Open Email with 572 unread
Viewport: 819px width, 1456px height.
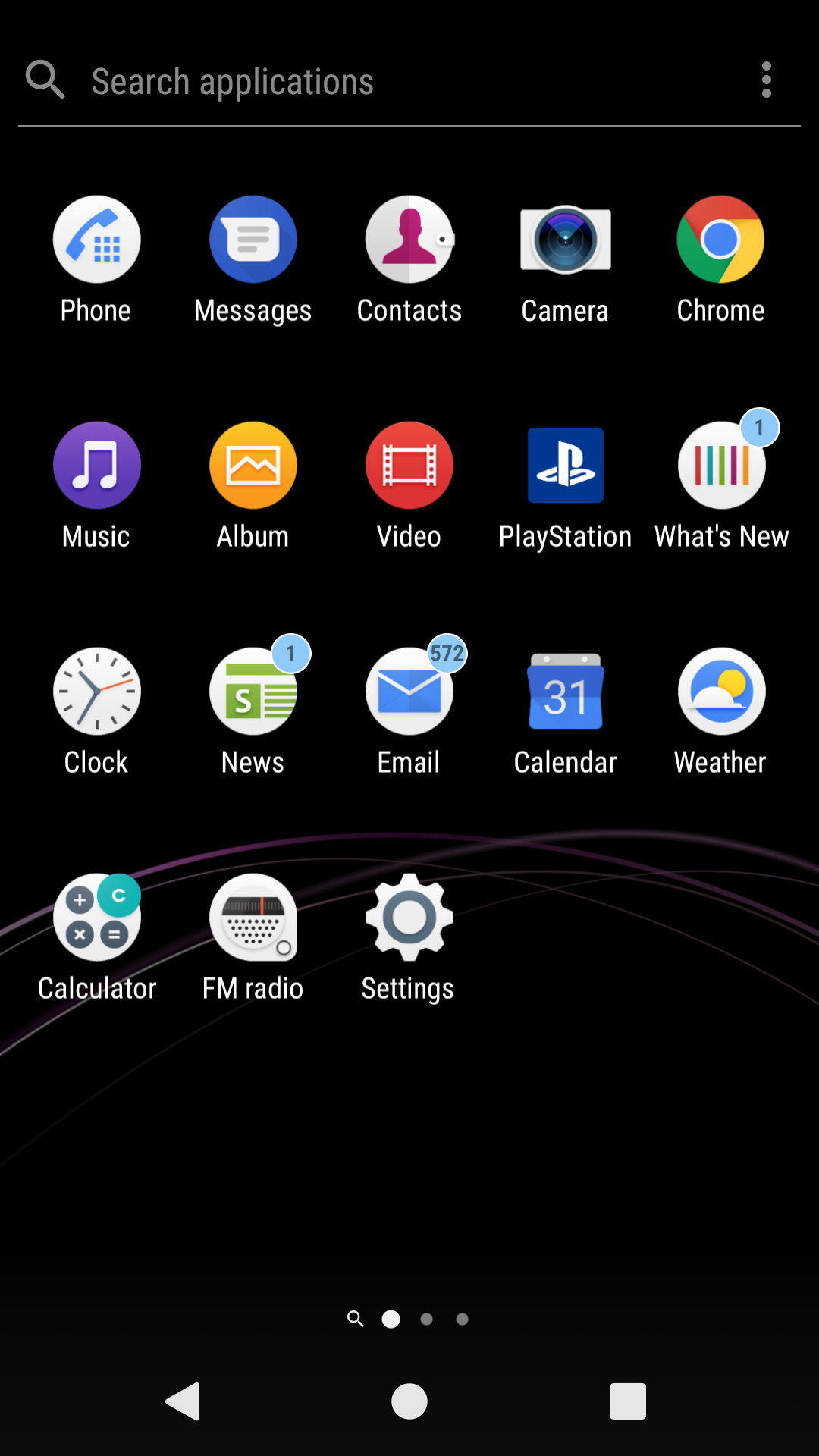pyautogui.click(x=409, y=692)
